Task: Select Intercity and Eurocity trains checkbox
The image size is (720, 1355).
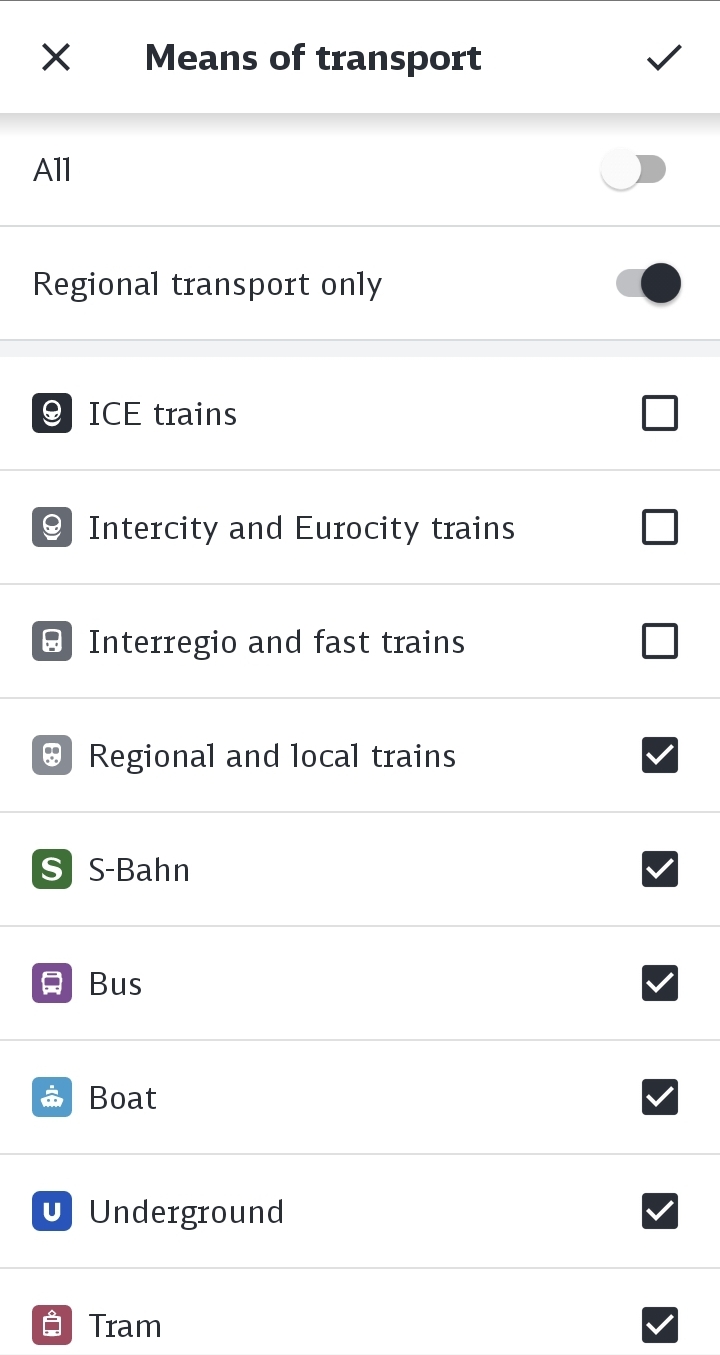Action: pos(660,527)
